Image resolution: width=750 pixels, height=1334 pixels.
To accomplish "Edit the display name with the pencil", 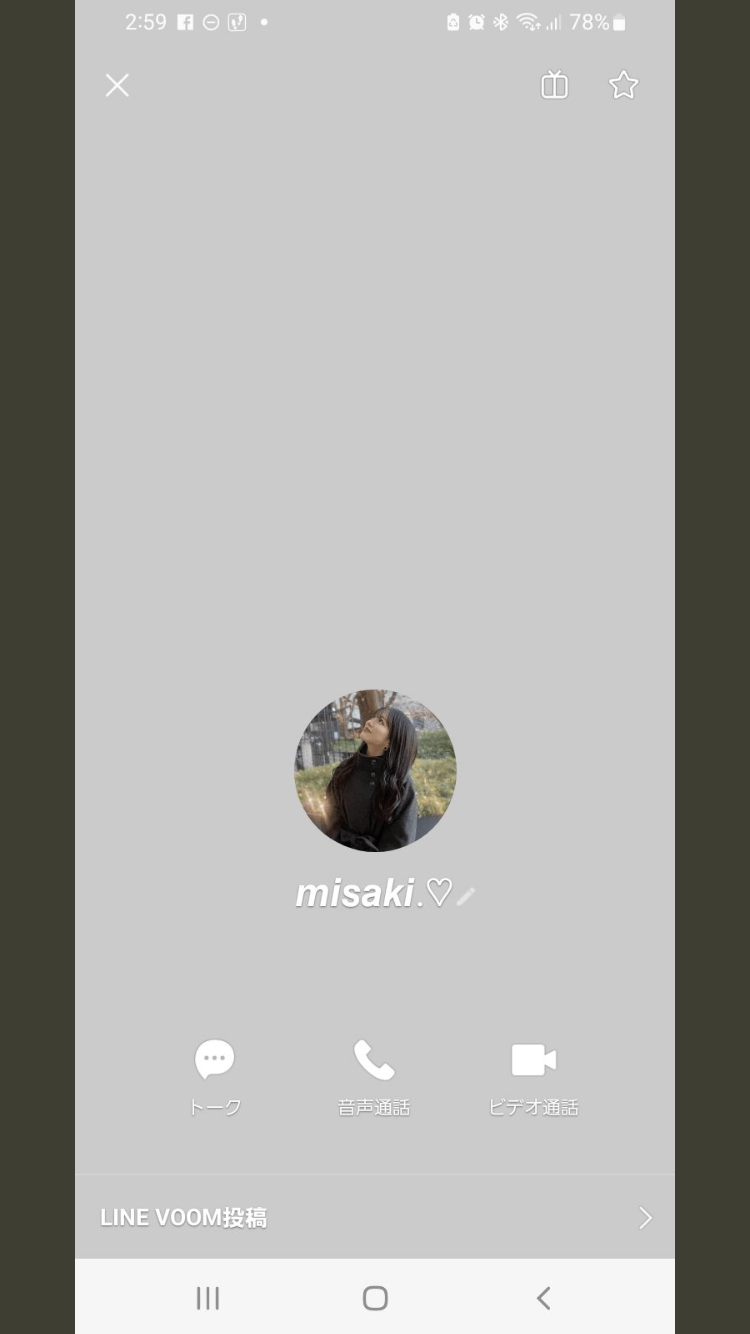I will coord(466,896).
